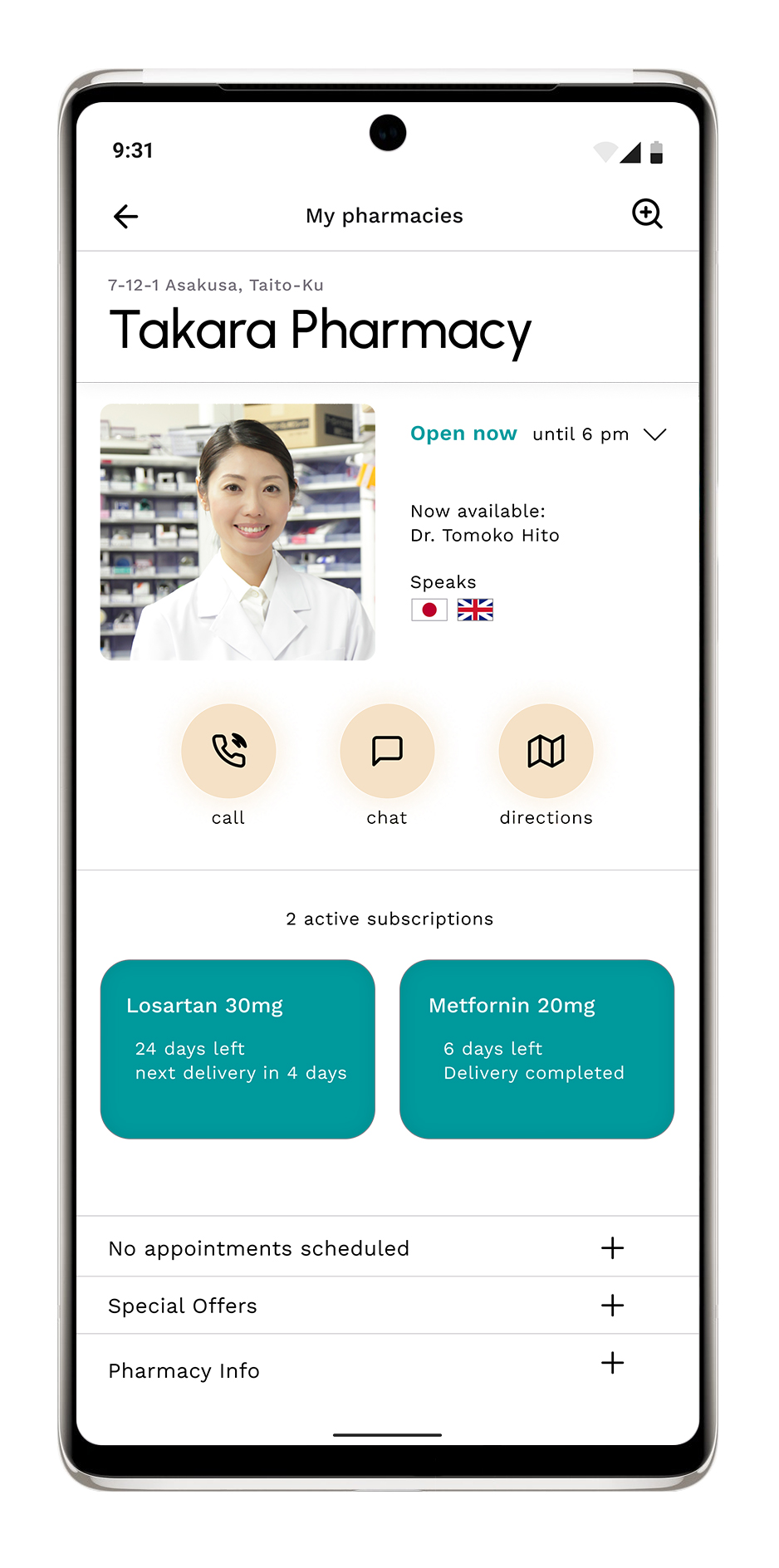Start a chat with the pharmacy
The width and height of the screenshot is (779, 1568).
[x=387, y=751]
